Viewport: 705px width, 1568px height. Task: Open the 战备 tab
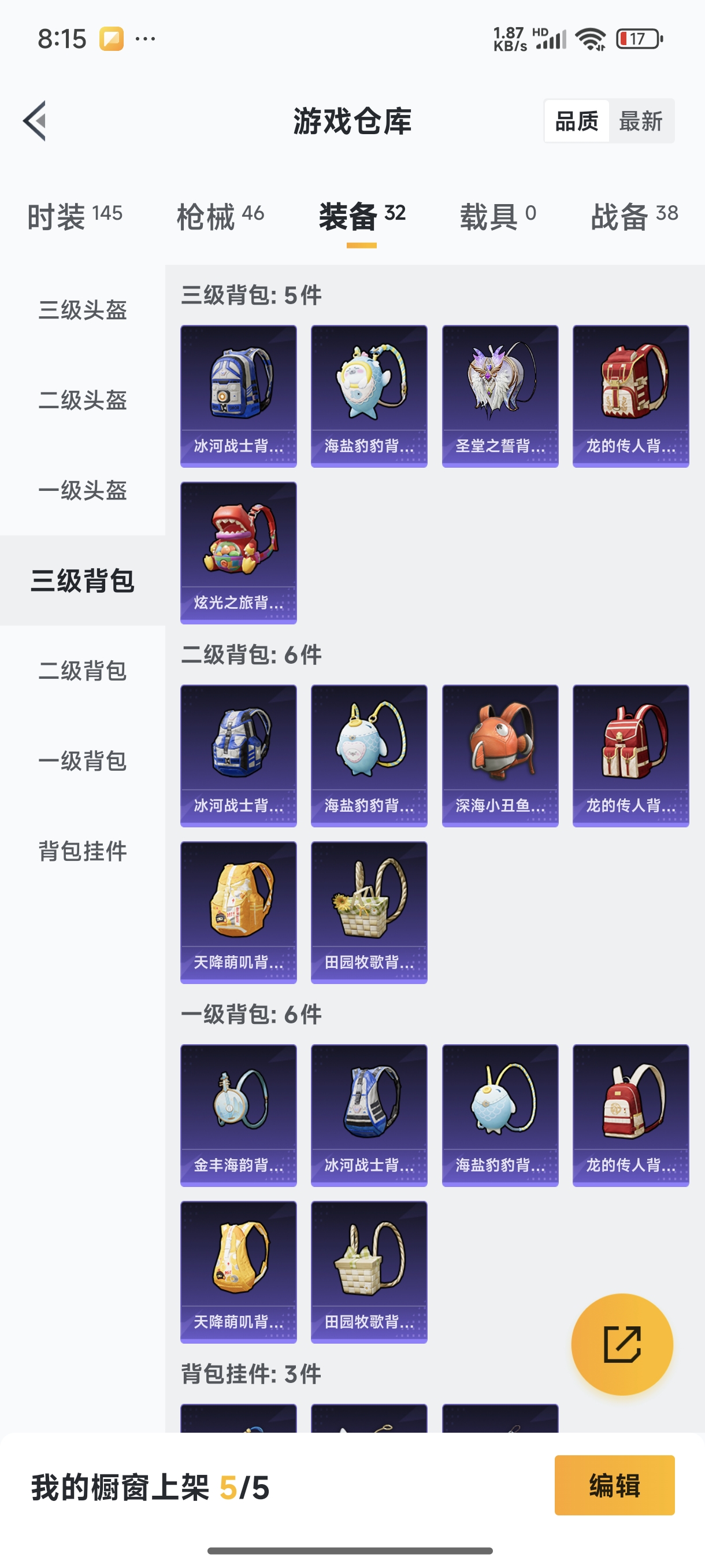click(634, 216)
